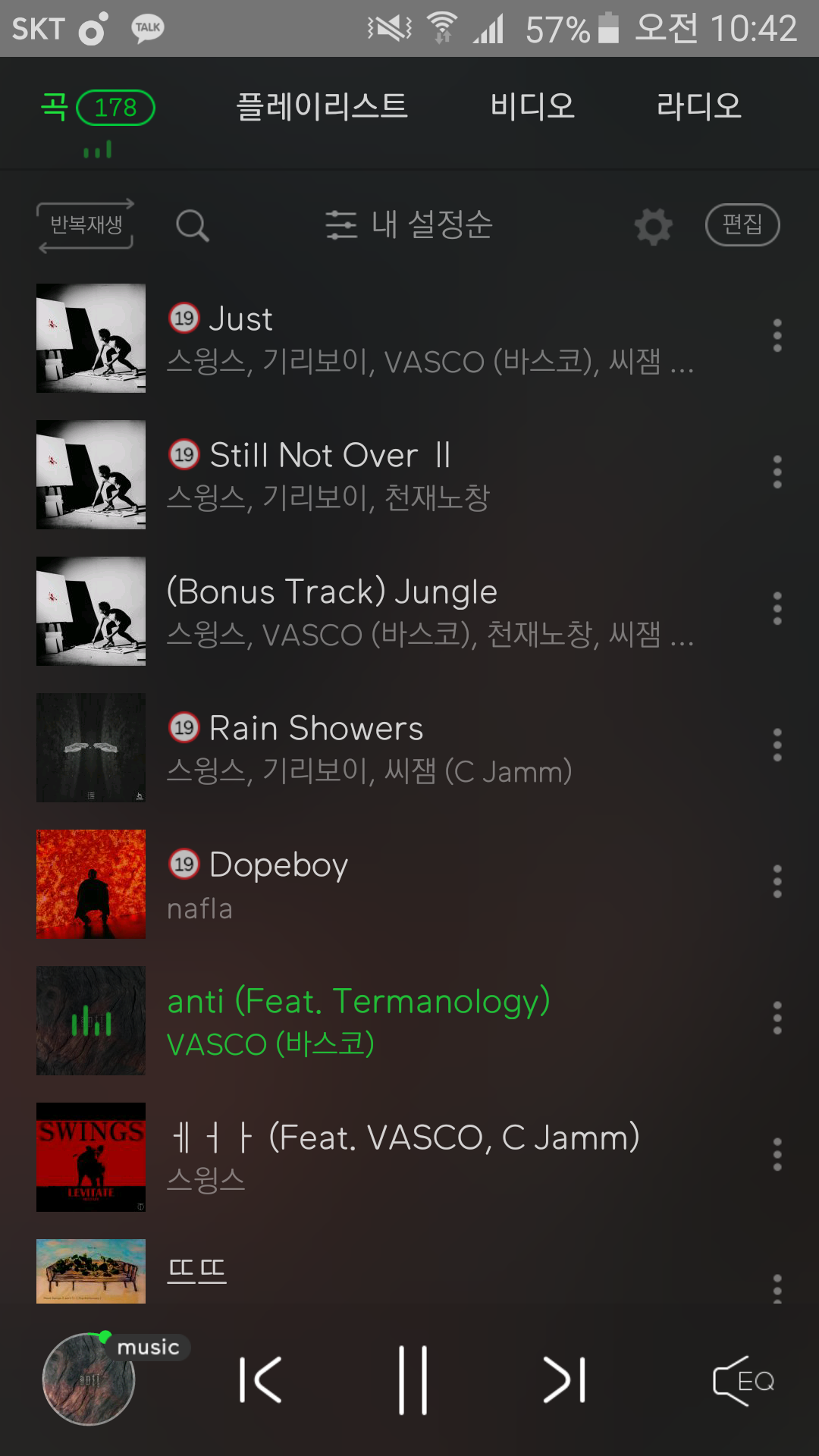The image size is (819, 1456).
Task: Change the 내 설정순 sort order
Action: point(409,225)
